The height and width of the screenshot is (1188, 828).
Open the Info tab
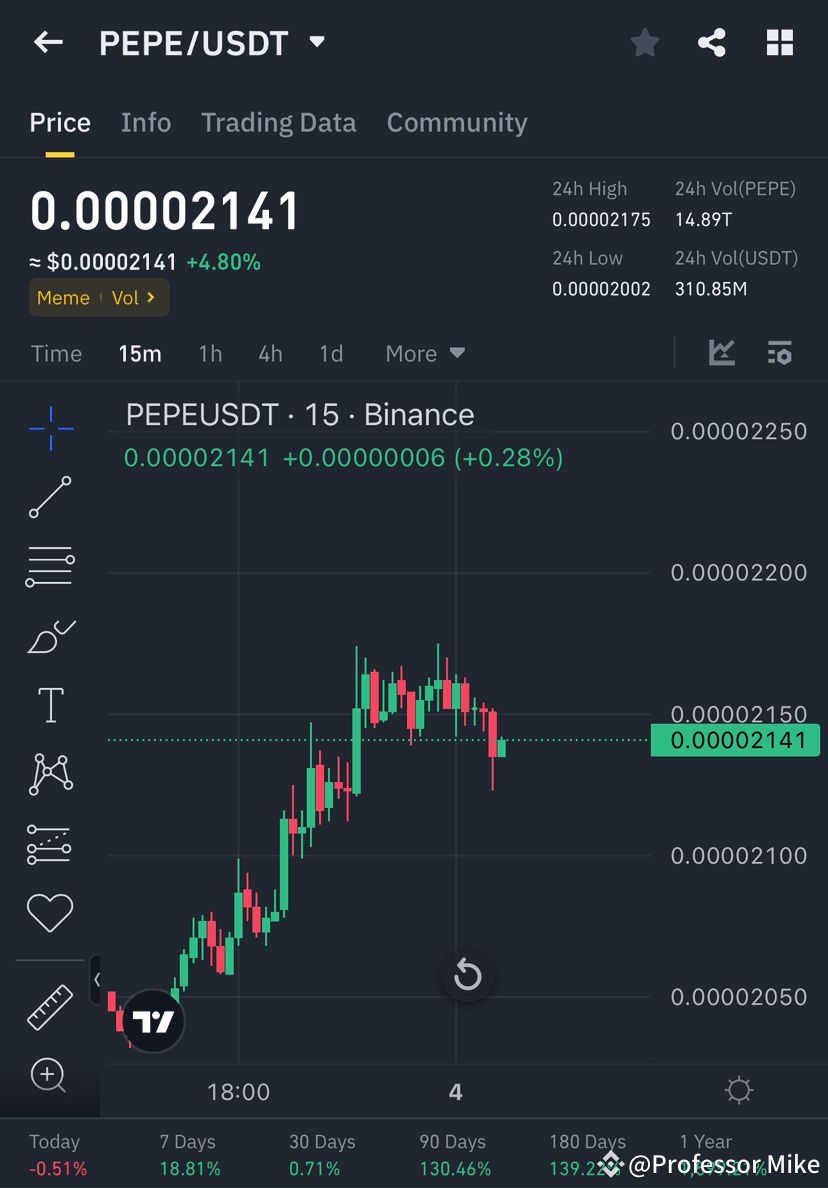pos(146,122)
